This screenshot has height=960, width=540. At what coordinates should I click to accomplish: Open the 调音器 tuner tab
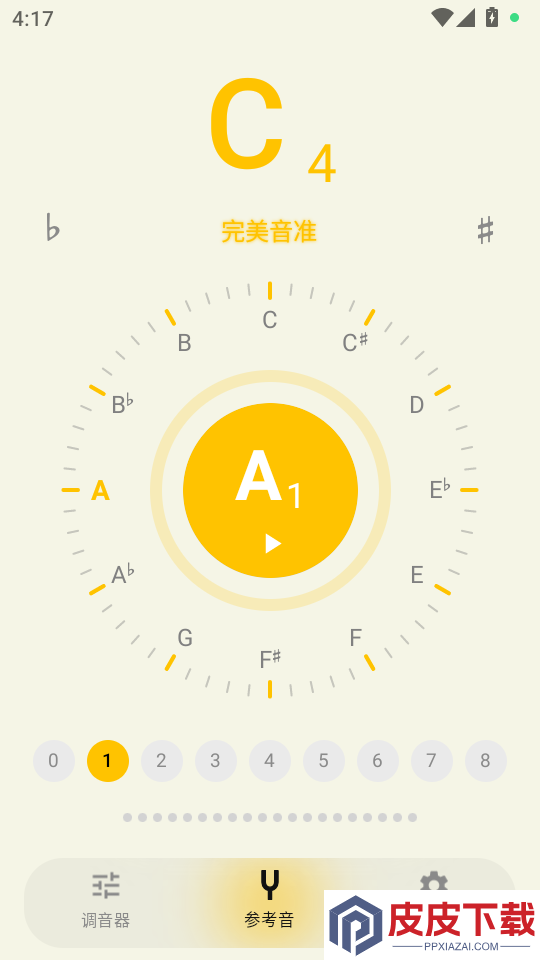coord(106,901)
